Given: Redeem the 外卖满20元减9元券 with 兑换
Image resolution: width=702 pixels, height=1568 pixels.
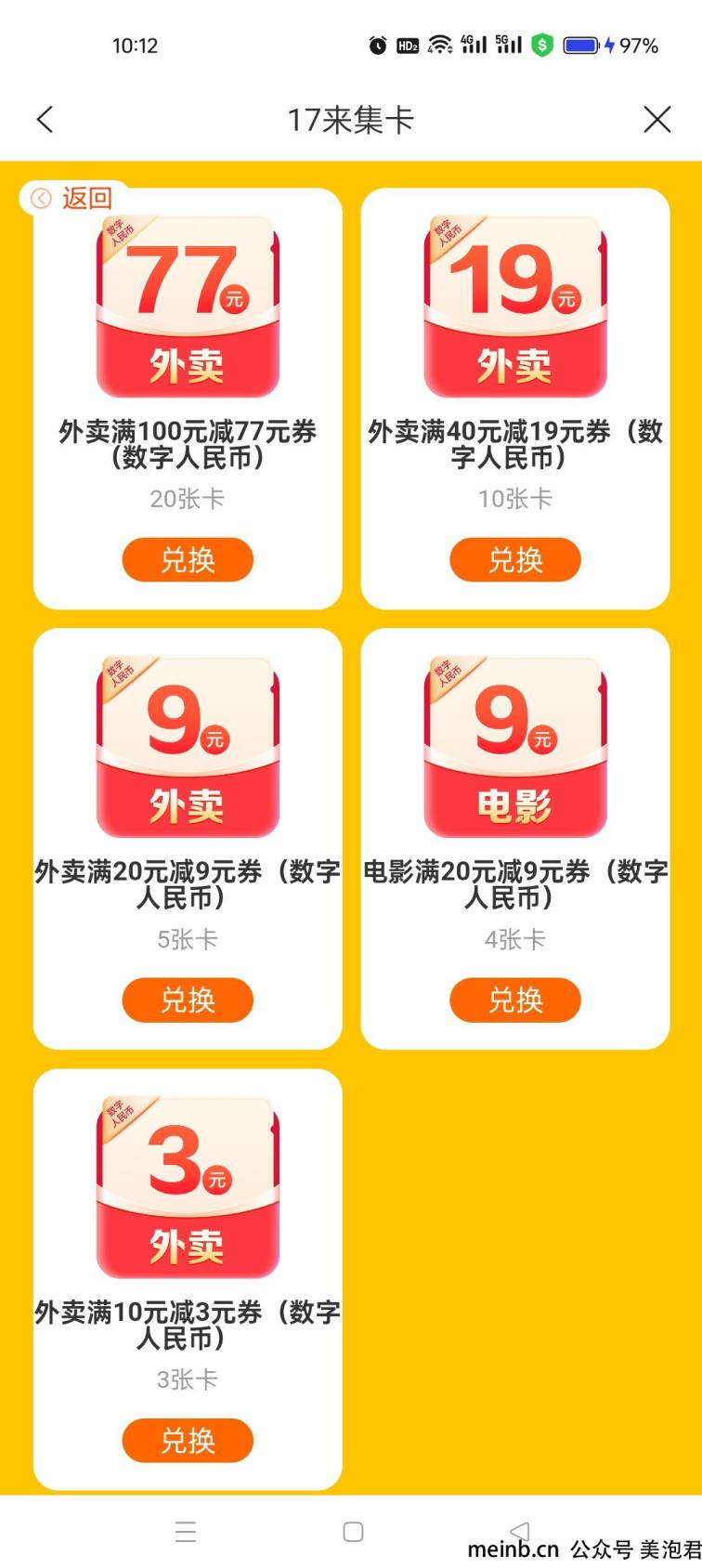Looking at the screenshot, I should (x=188, y=1000).
